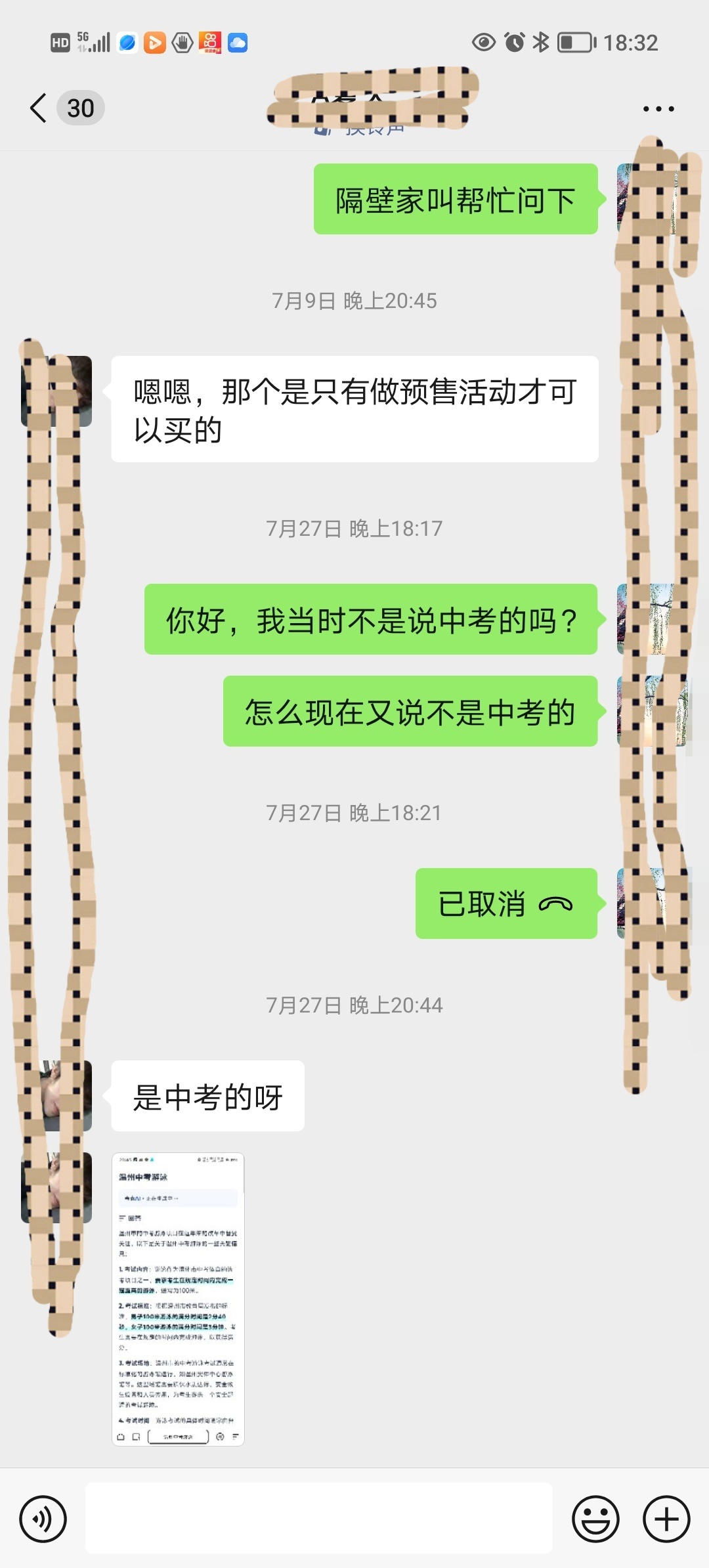Tap the cancelled call message 已取消

click(506, 904)
